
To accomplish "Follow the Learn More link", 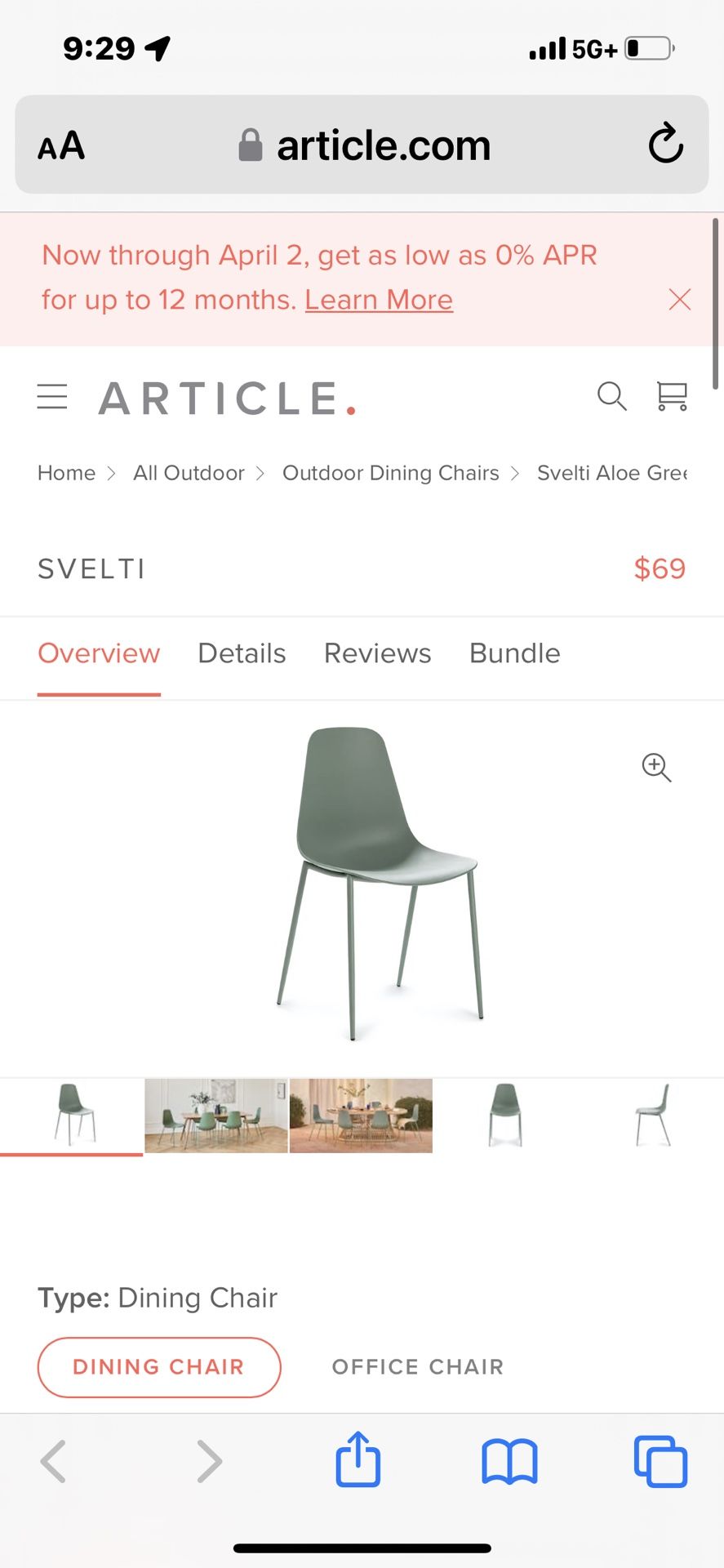I will (x=379, y=300).
